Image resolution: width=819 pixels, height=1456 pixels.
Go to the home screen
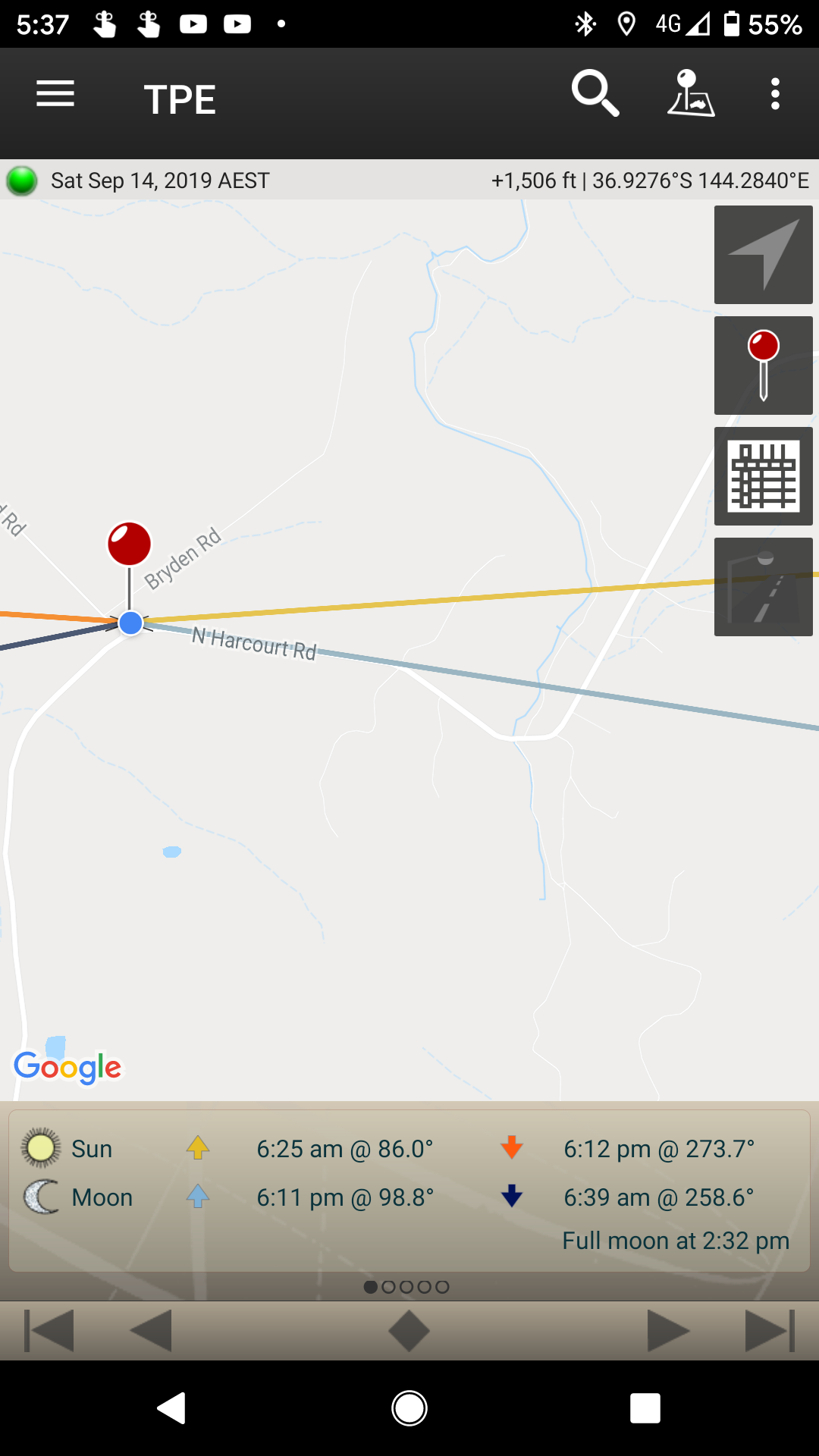(x=409, y=1408)
